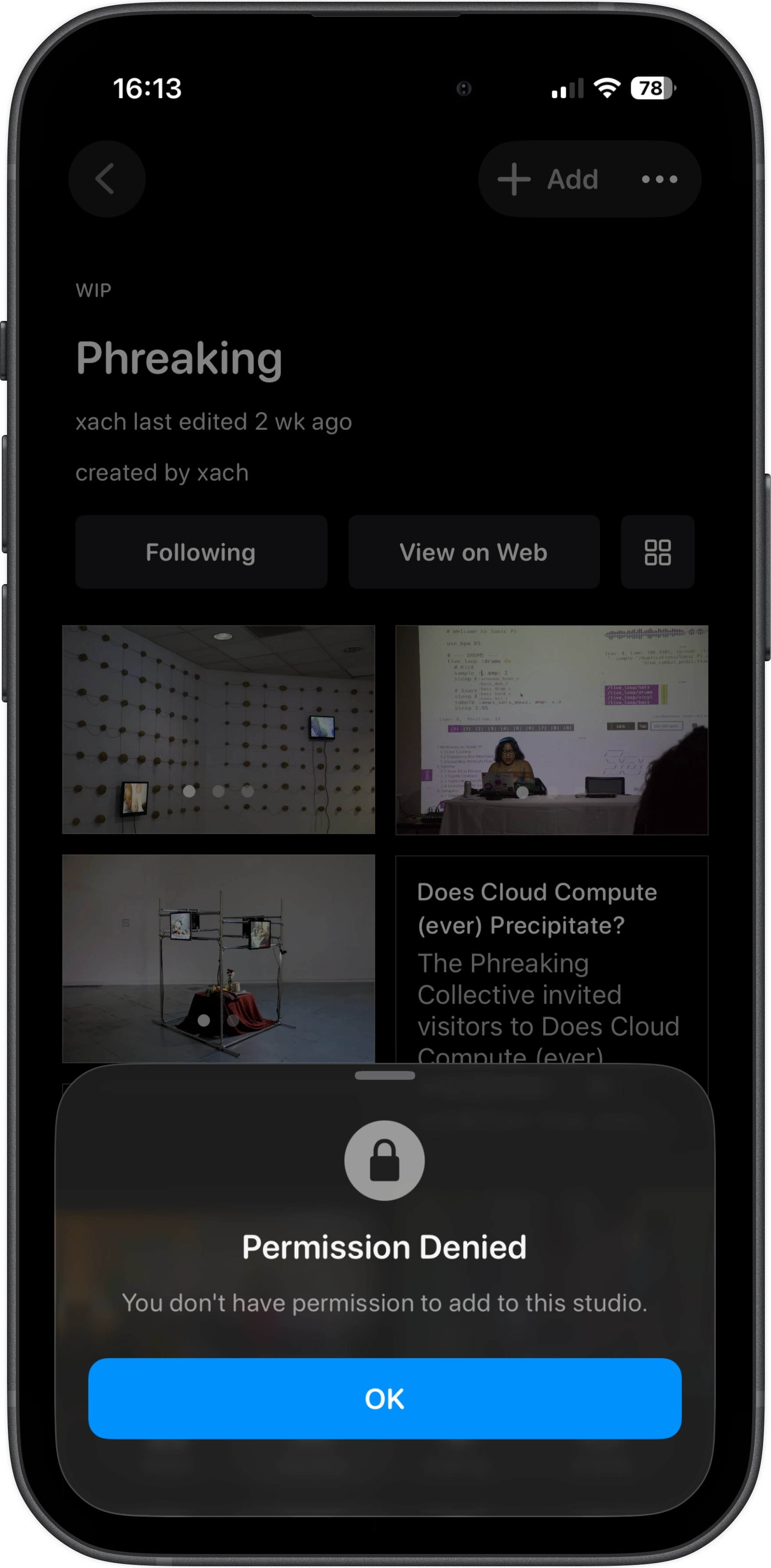The image size is (771, 1568).
Task: Open the ellipsis more-options menu
Action: (660, 178)
